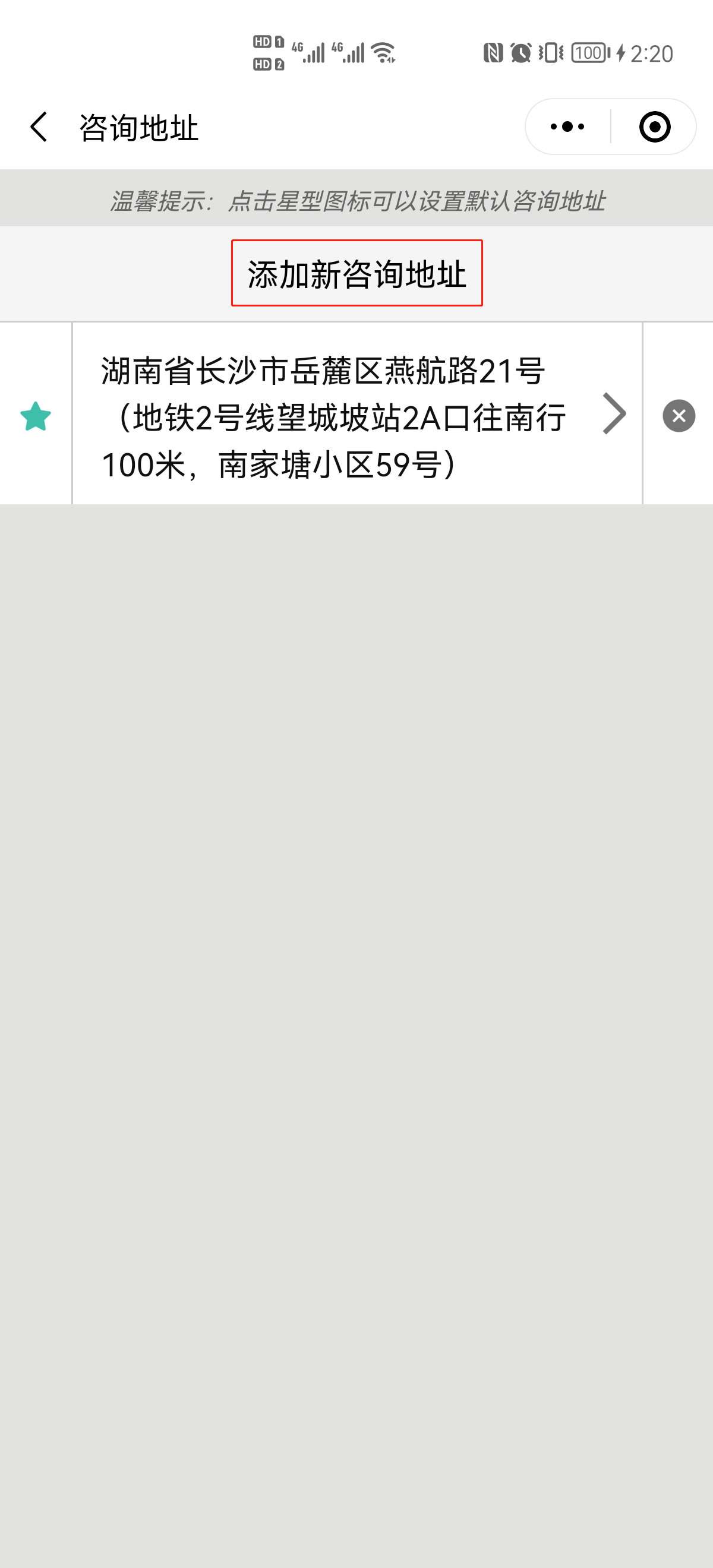This screenshot has width=713, height=1568.
Task: Open the 湖南省长沙市岳麓区燕航路21号 address
Action: pos(358,414)
